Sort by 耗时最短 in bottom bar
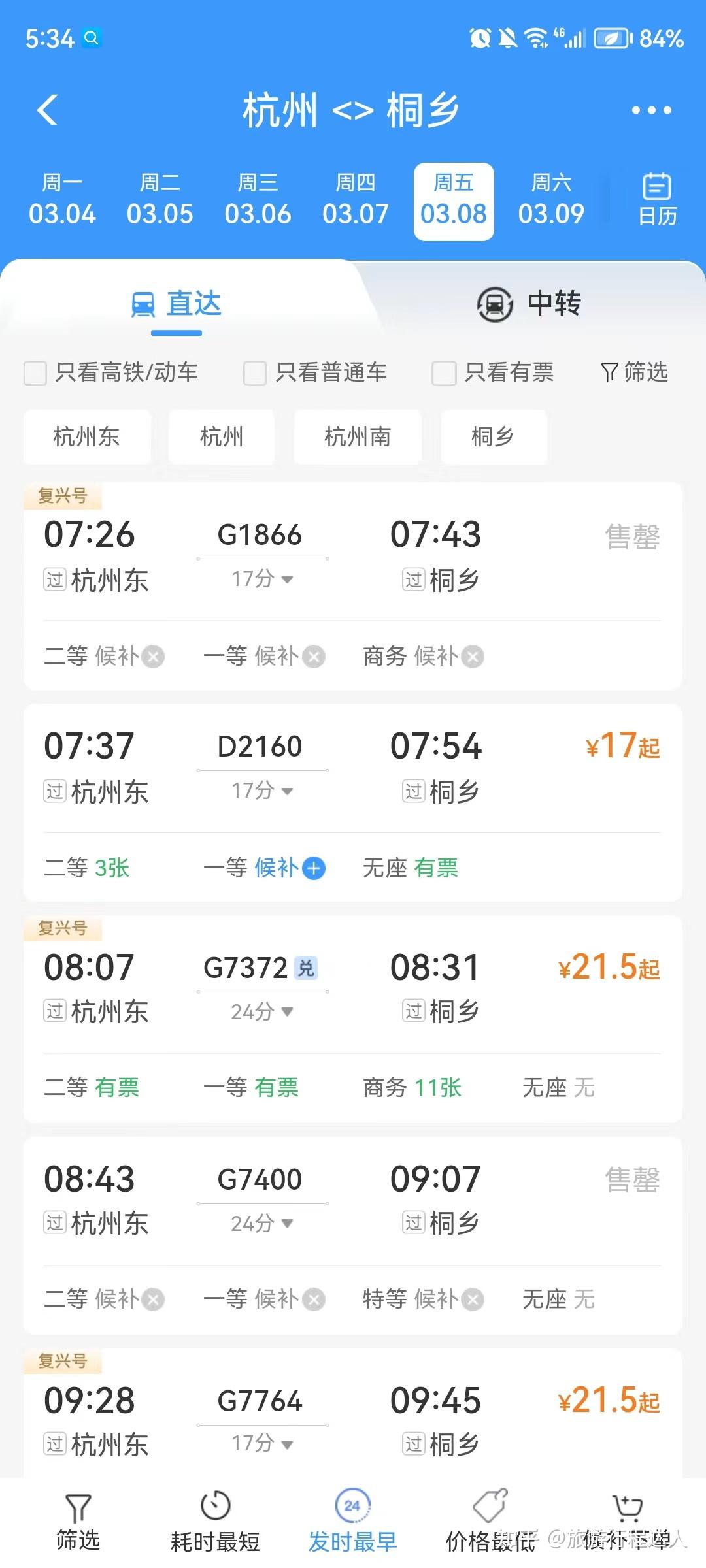This screenshot has width=706, height=1568. 215,1523
